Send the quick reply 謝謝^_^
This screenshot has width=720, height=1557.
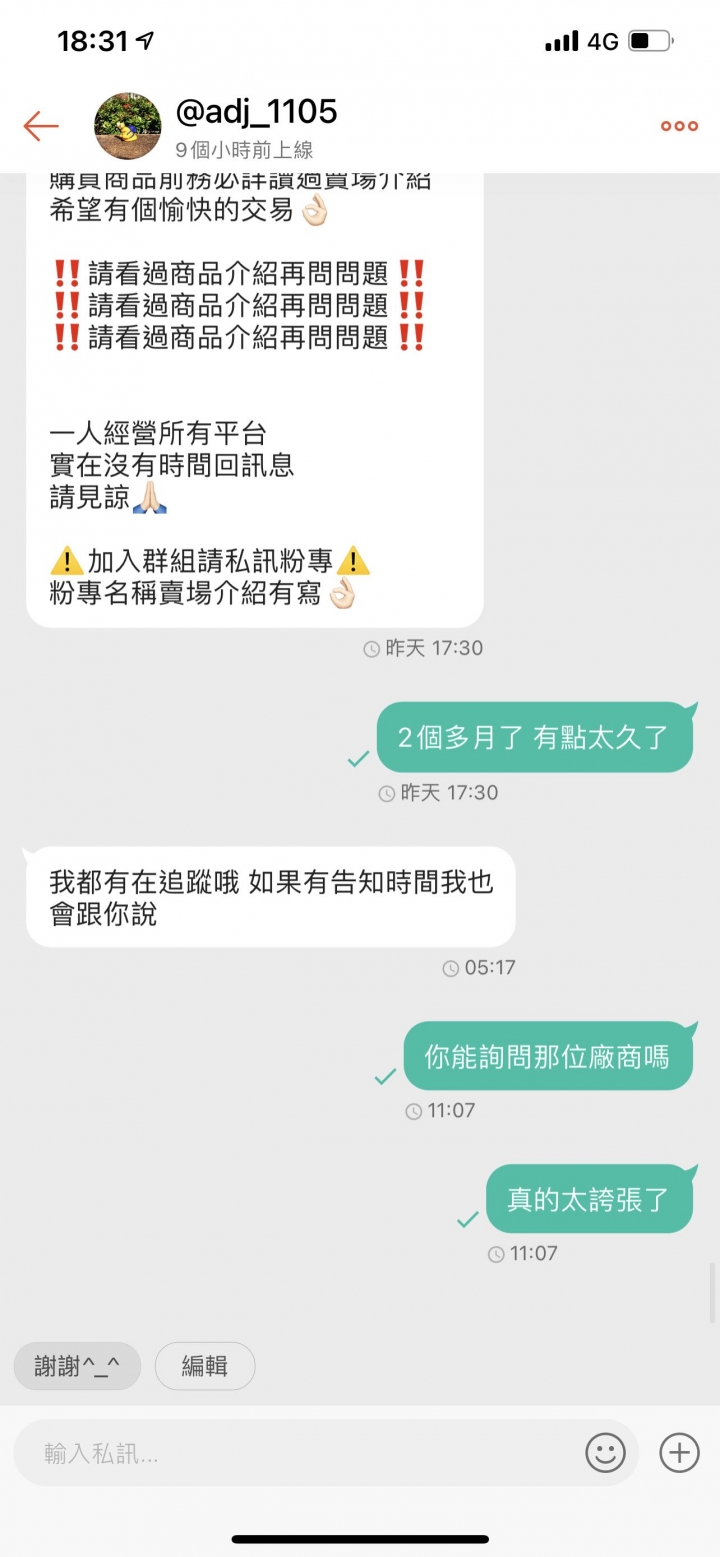77,1366
